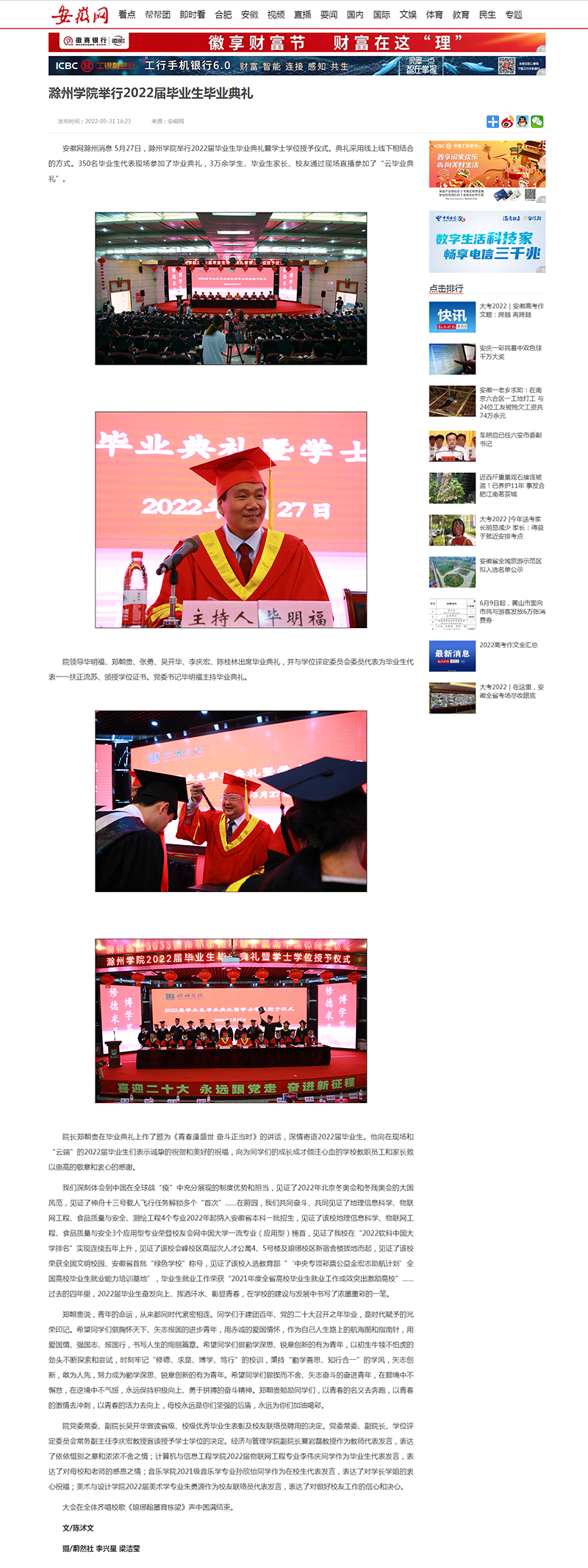This screenshot has width=588, height=1568.
Task: Open 黄山市发放6万张消费券 story
Action: (512, 611)
